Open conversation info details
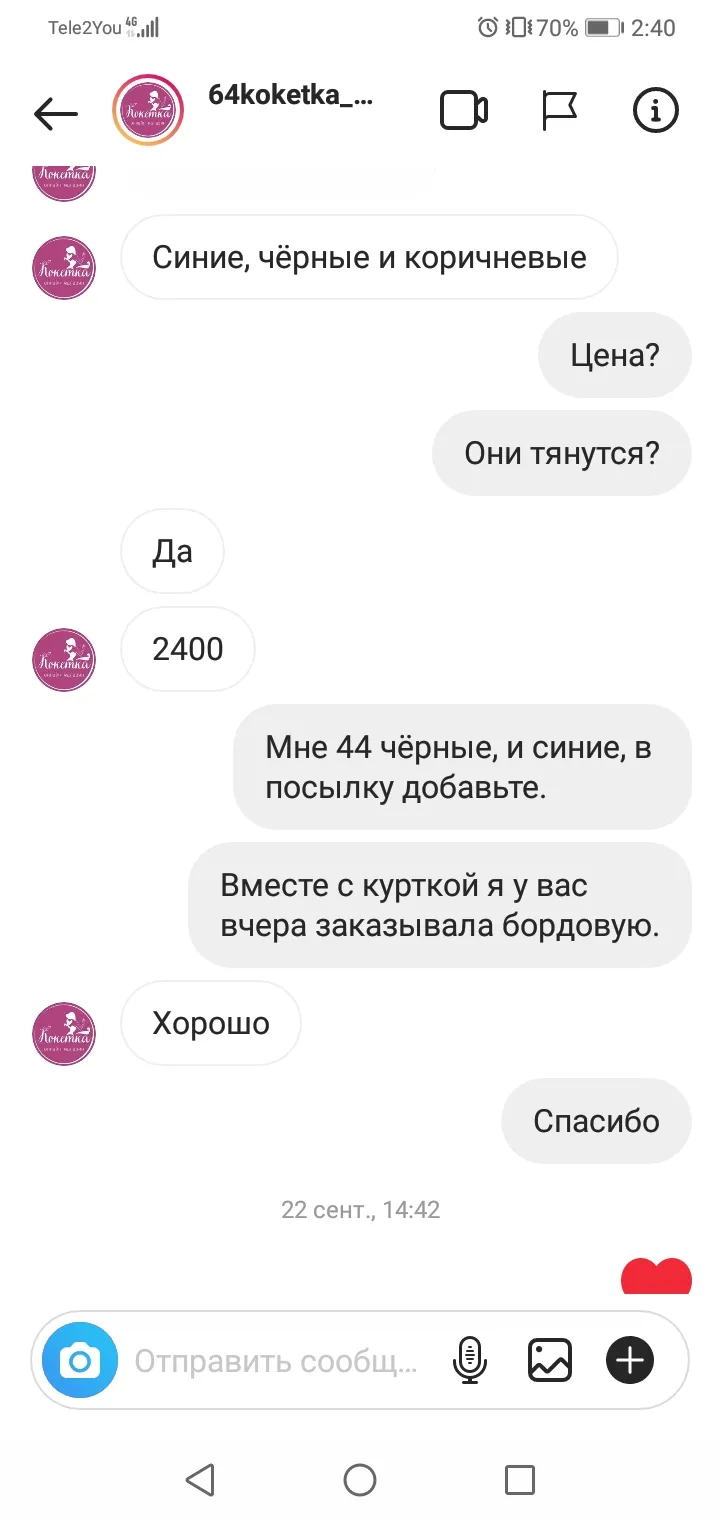Screen dimensions: 720x1520 coord(656,111)
